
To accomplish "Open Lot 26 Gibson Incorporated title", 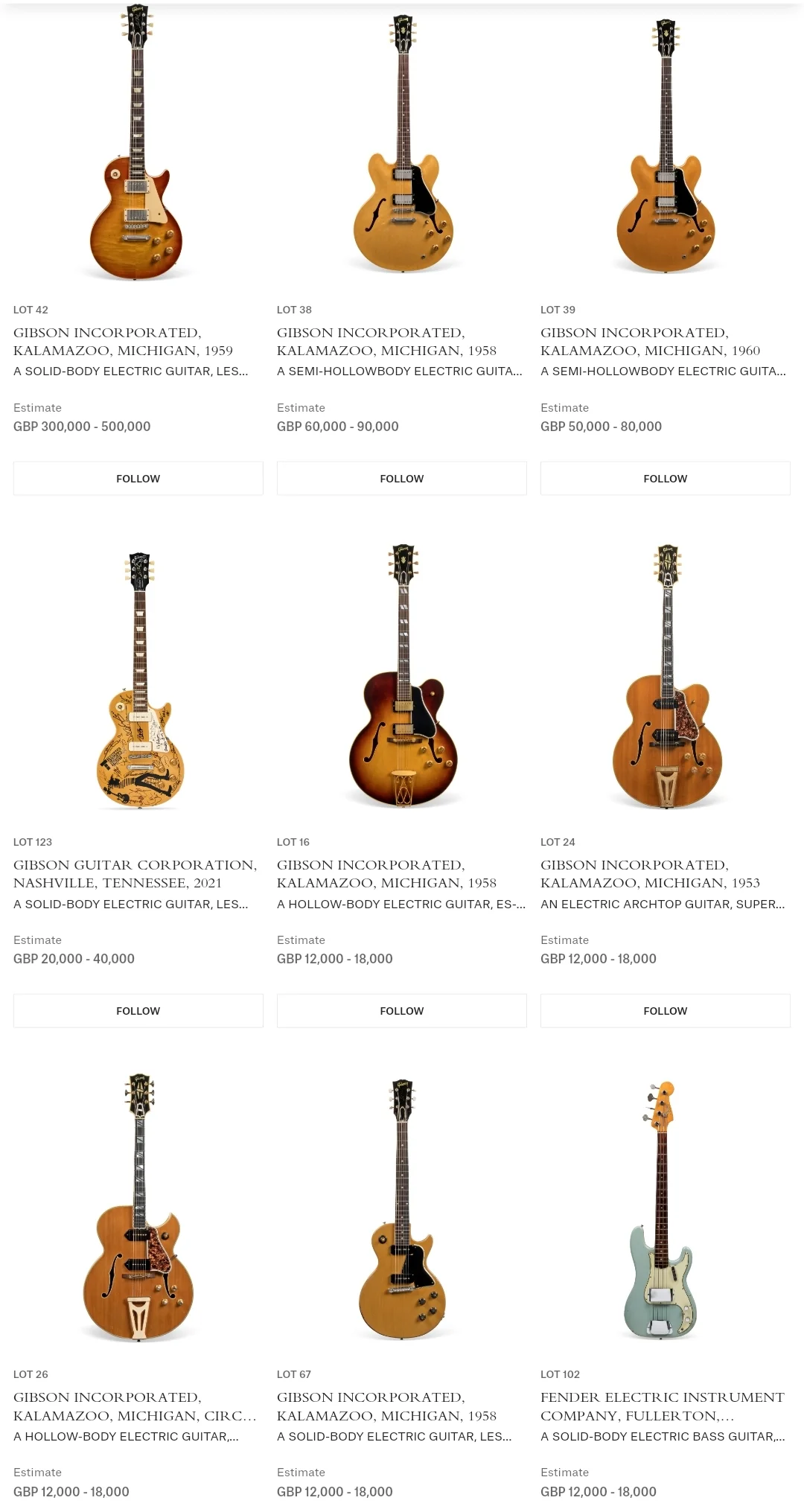I will pyautogui.click(x=134, y=1406).
